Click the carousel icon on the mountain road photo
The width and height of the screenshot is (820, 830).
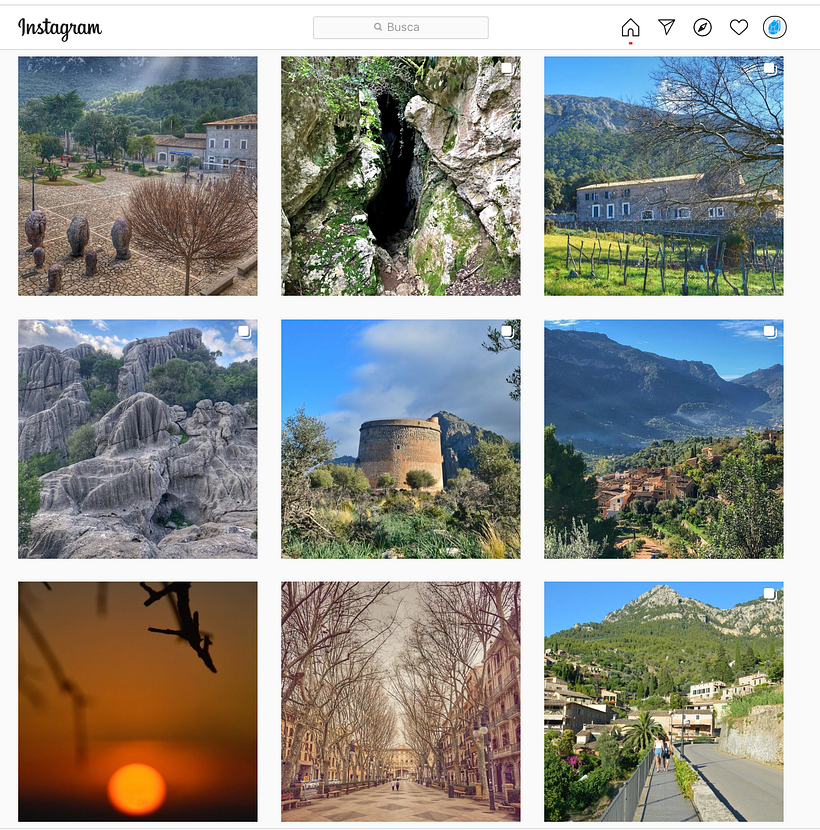(x=769, y=593)
